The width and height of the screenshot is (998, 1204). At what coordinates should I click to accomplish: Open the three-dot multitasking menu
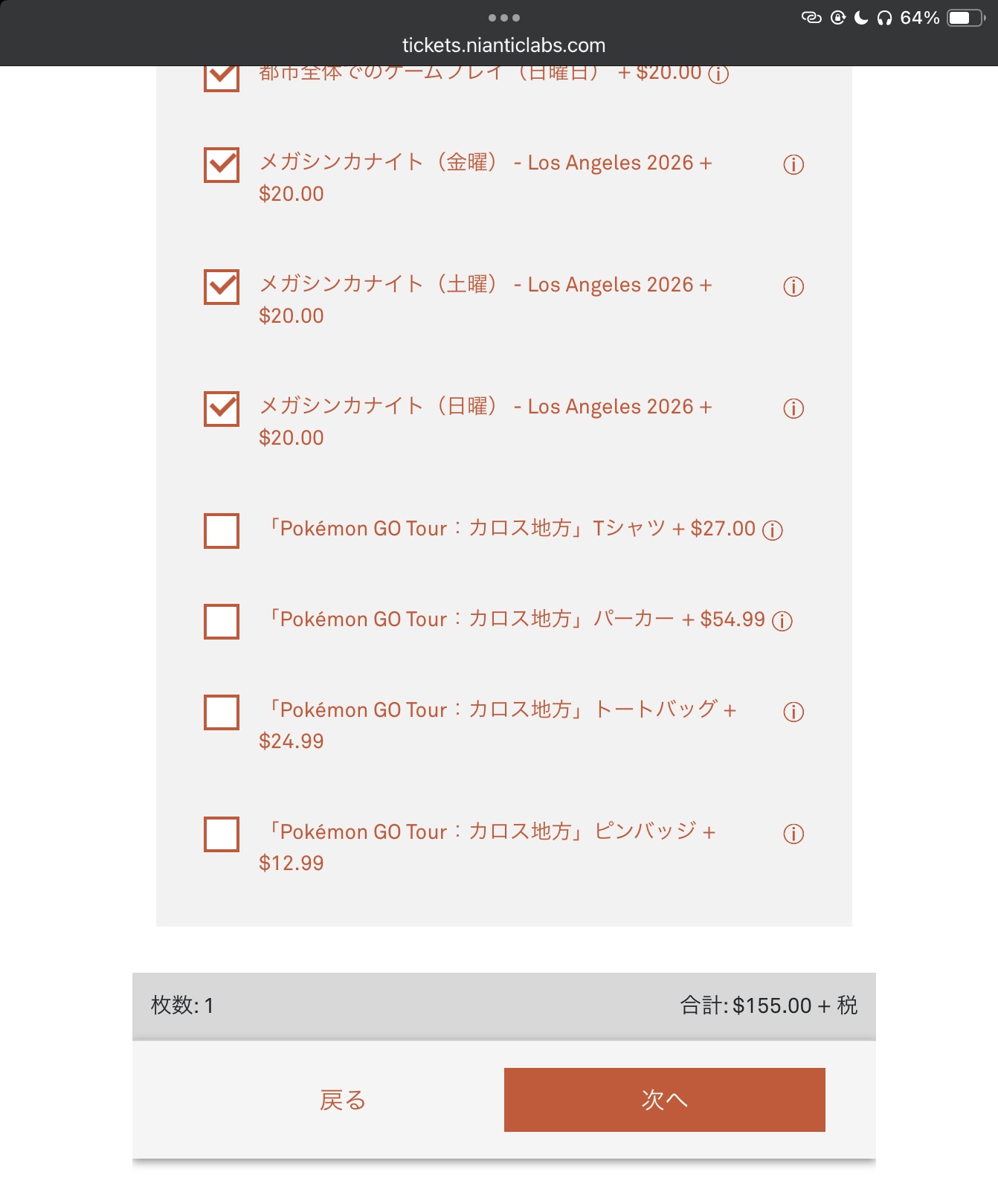pos(503,18)
